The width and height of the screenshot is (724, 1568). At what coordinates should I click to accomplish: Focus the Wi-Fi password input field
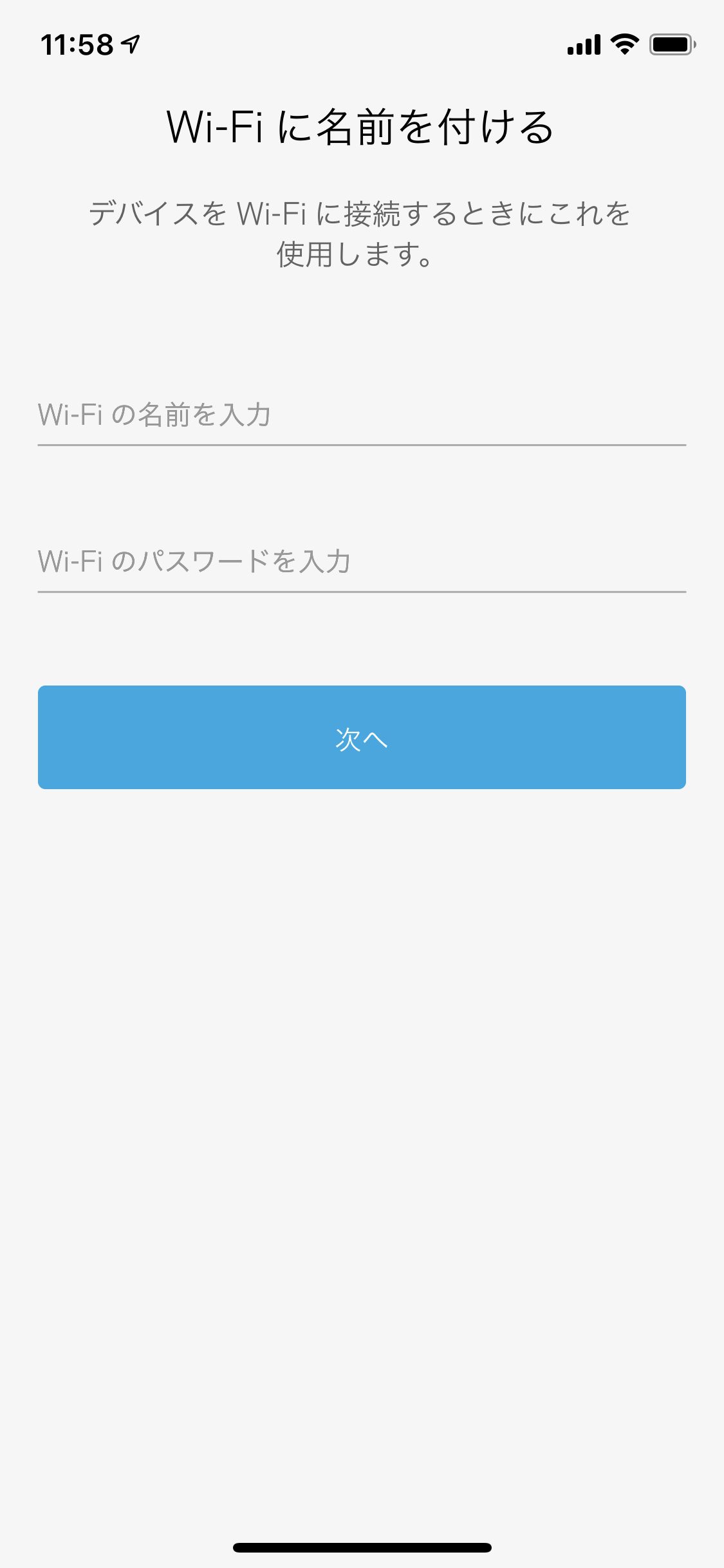click(x=362, y=562)
